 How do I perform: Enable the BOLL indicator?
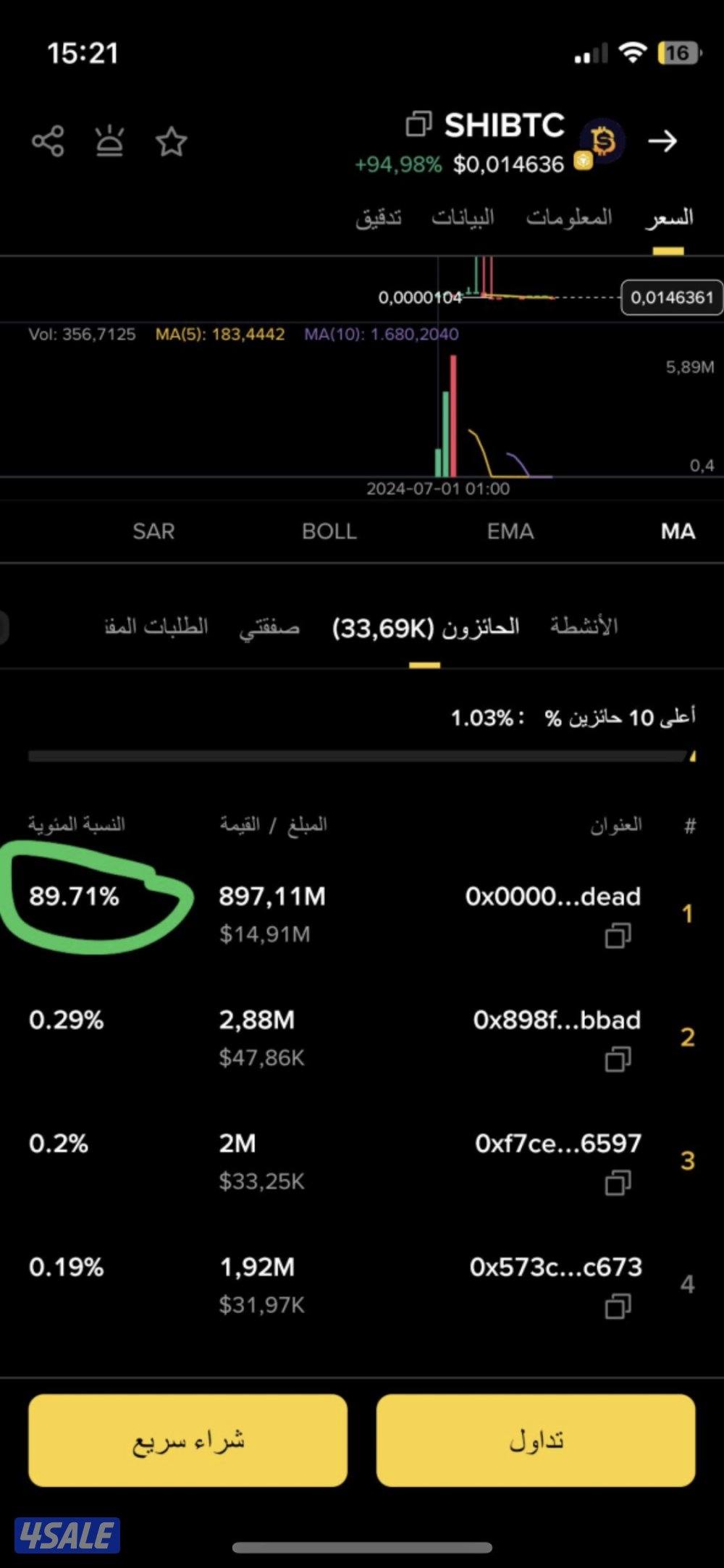[329, 531]
